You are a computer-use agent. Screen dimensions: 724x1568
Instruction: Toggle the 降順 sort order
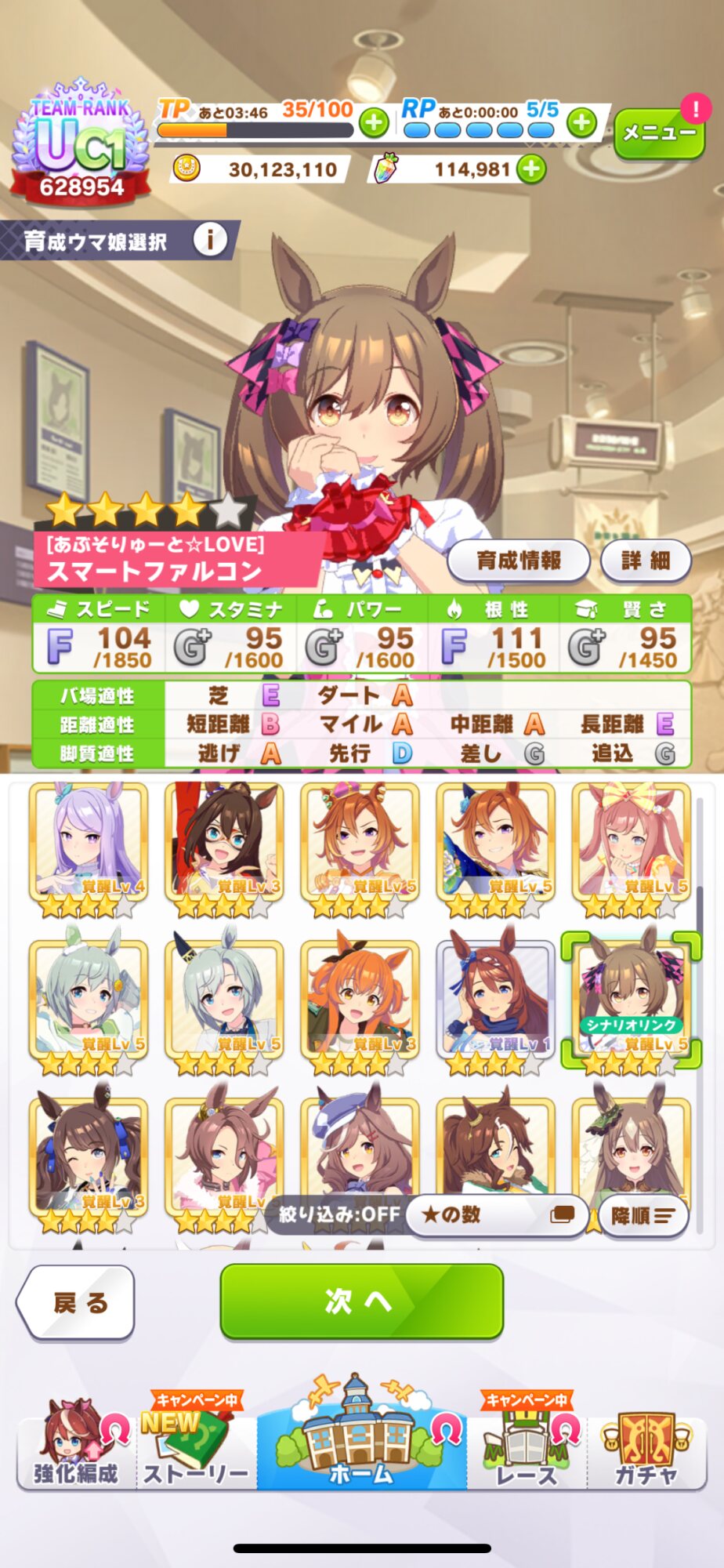(643, 1216)
